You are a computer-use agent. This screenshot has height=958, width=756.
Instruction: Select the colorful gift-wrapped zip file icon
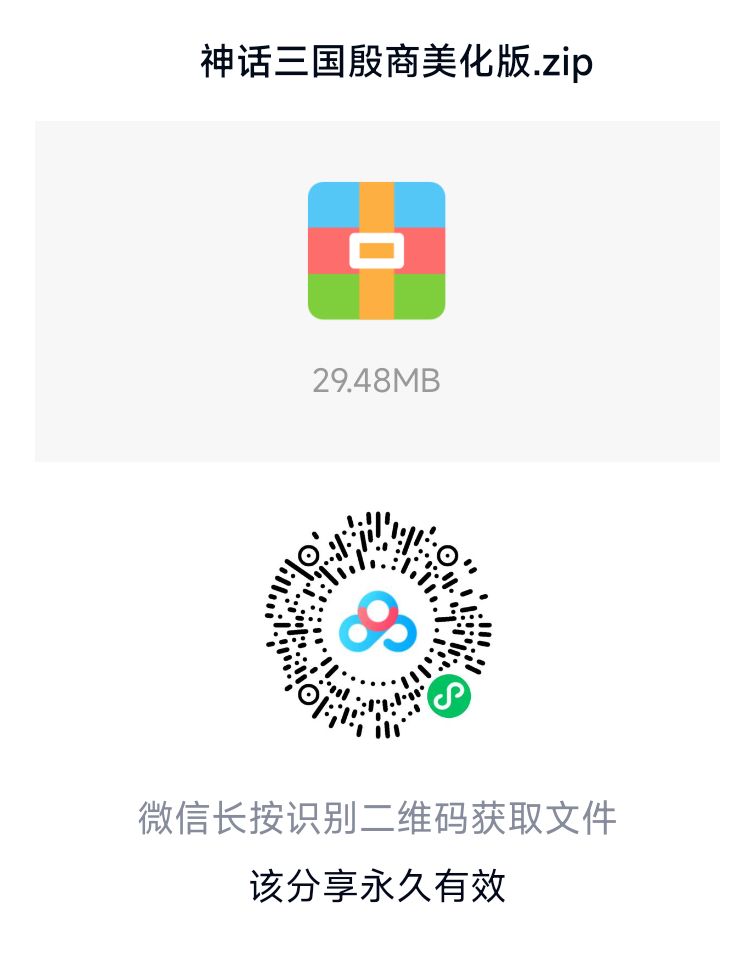pos(378,250)
